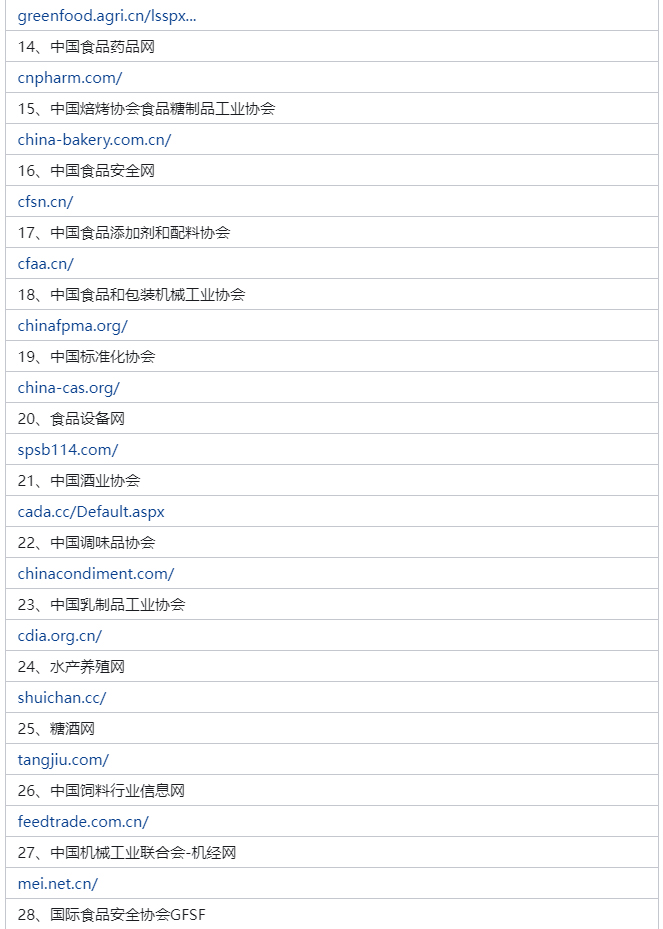Visit shuichan.cc link

coord(61,698)
